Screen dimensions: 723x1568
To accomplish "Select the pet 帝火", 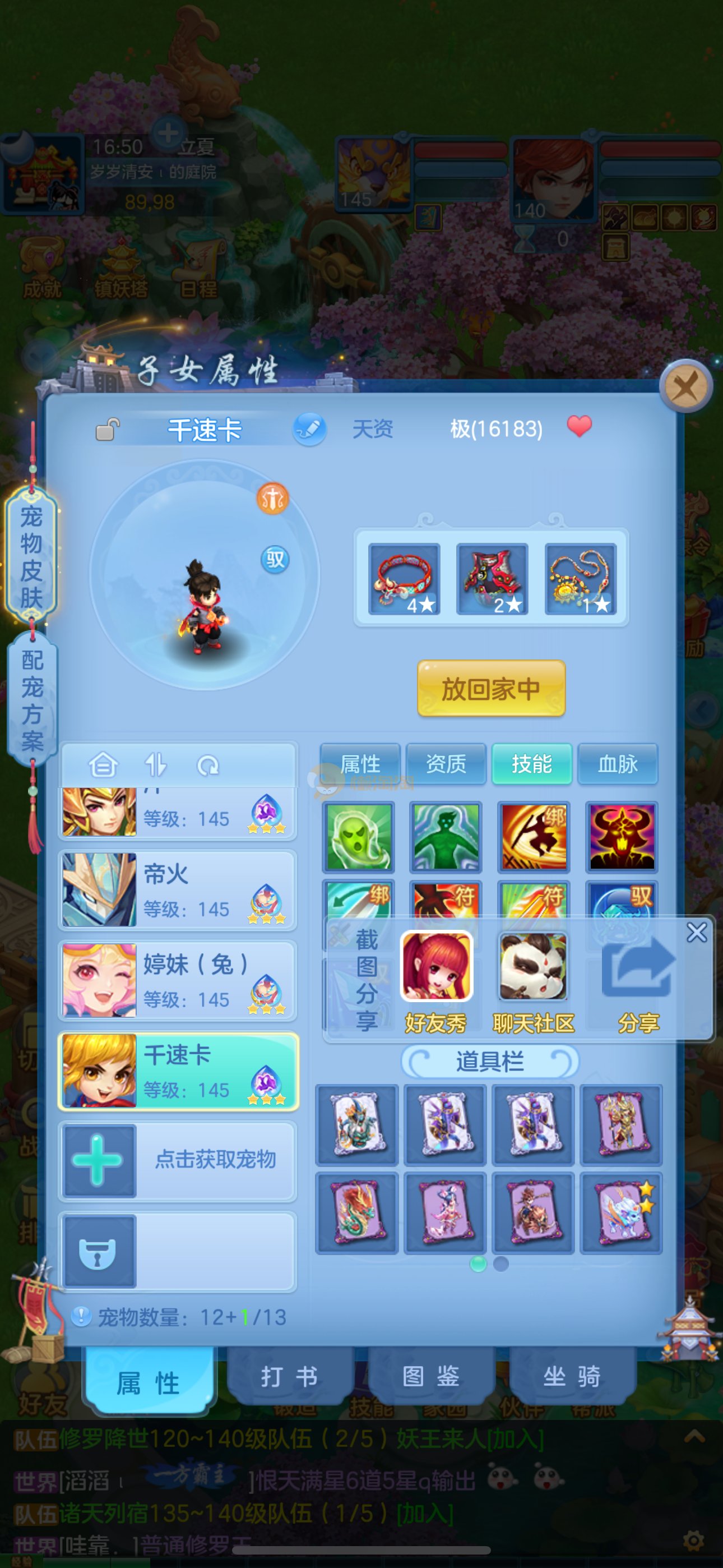I will (178, 890).
